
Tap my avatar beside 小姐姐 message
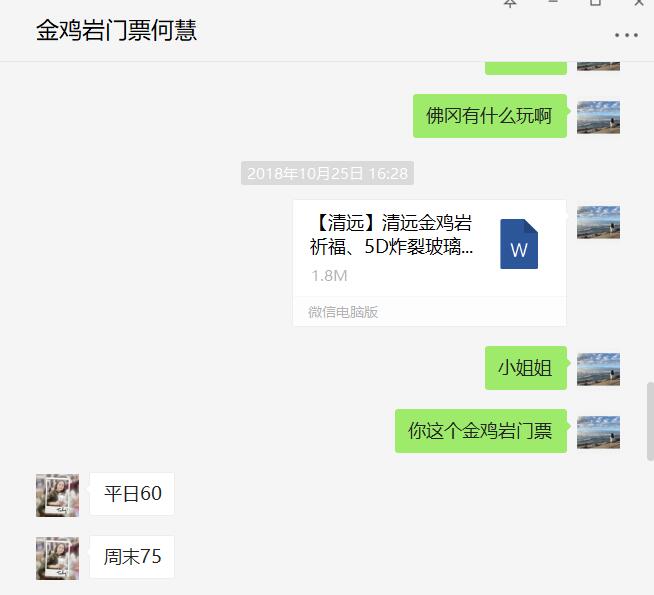click(598, 368)
